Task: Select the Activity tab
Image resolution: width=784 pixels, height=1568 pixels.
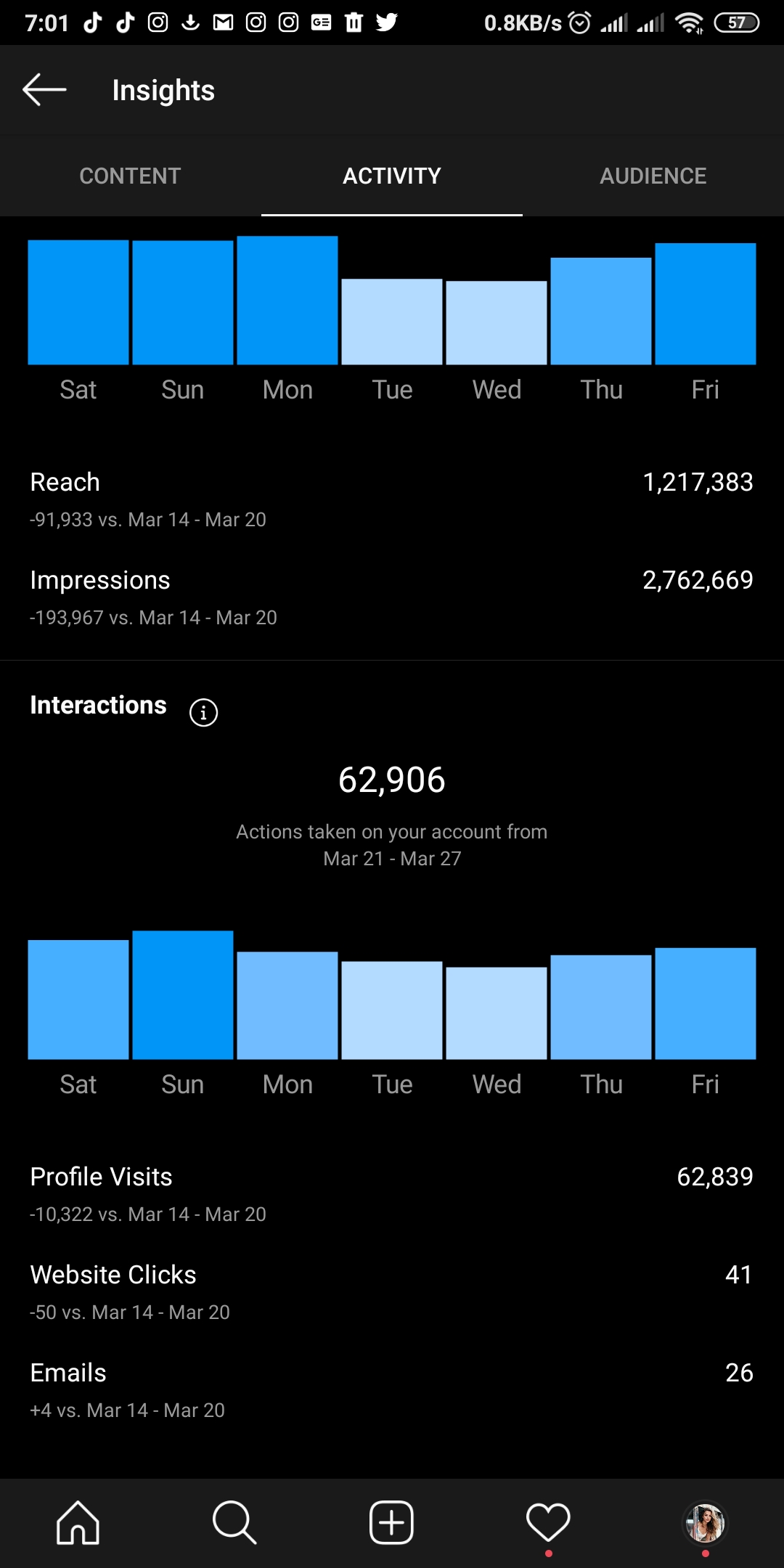Action: coord(392,176)
